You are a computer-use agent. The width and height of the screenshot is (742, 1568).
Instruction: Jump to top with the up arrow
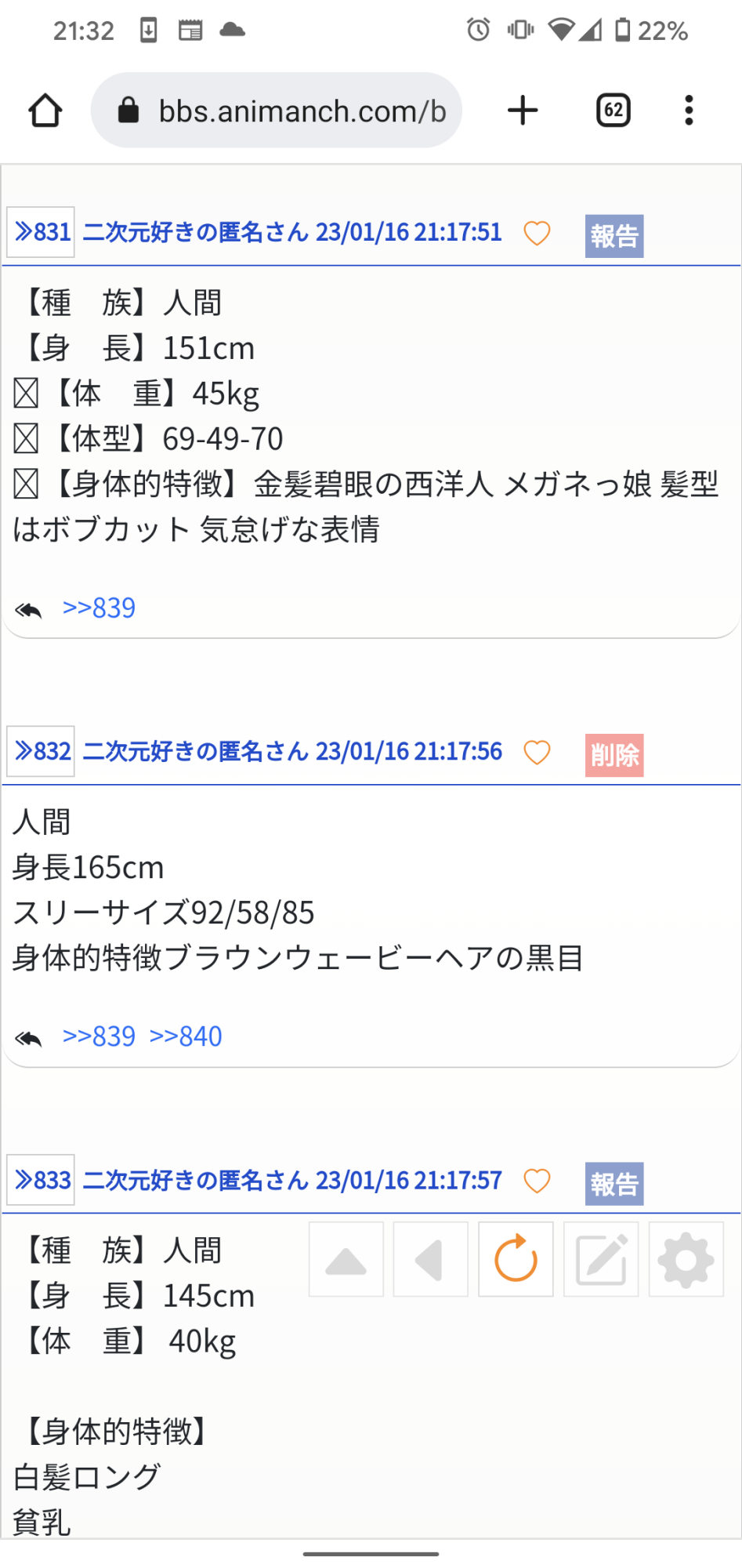click(346, 1260)
